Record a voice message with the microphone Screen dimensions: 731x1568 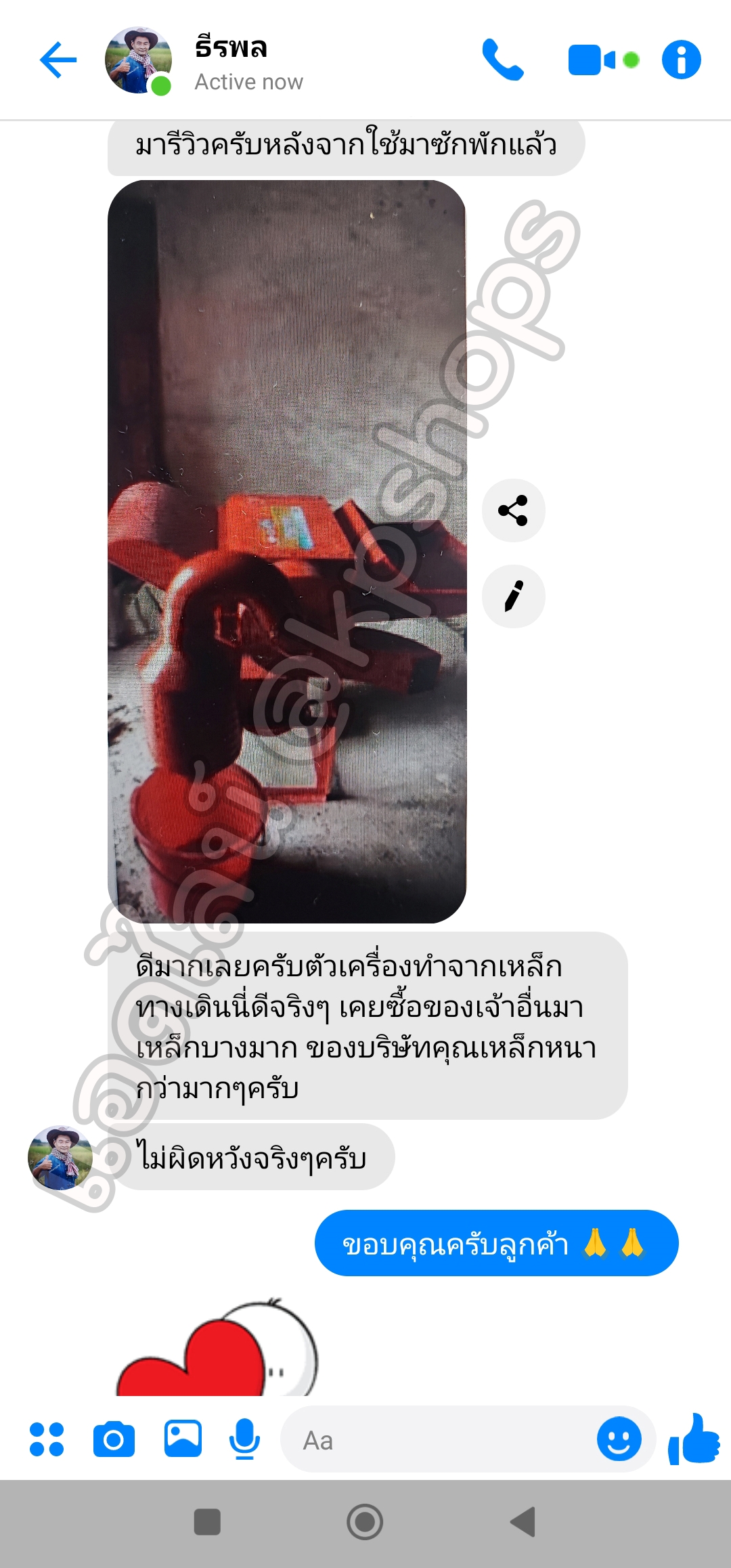coord(244,1438)
